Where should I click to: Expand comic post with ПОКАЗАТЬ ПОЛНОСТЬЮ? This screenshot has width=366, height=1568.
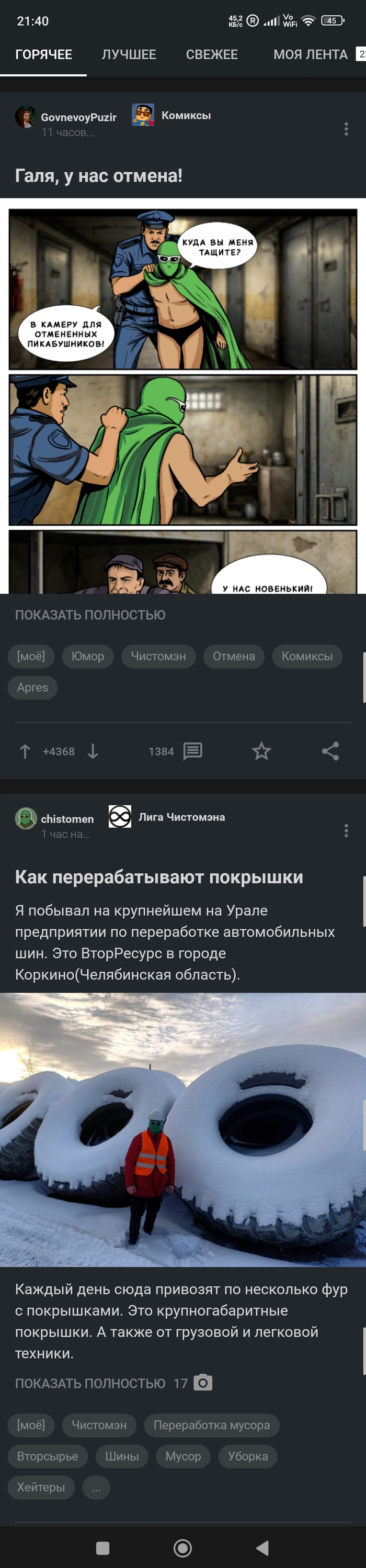[x=90, y=615]
